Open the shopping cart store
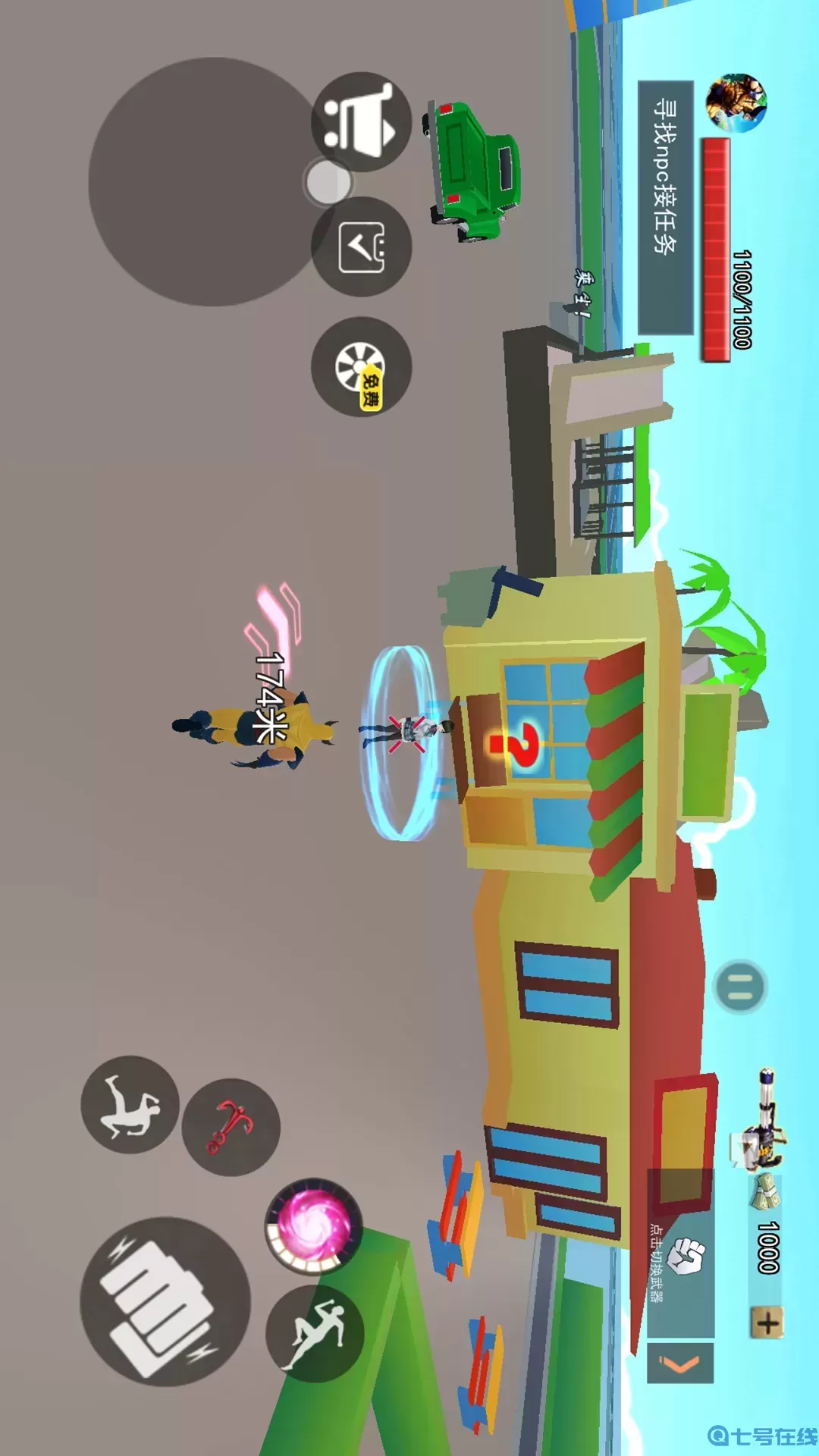The height and width of the screenshot is (1456, 819). (361, 121)
